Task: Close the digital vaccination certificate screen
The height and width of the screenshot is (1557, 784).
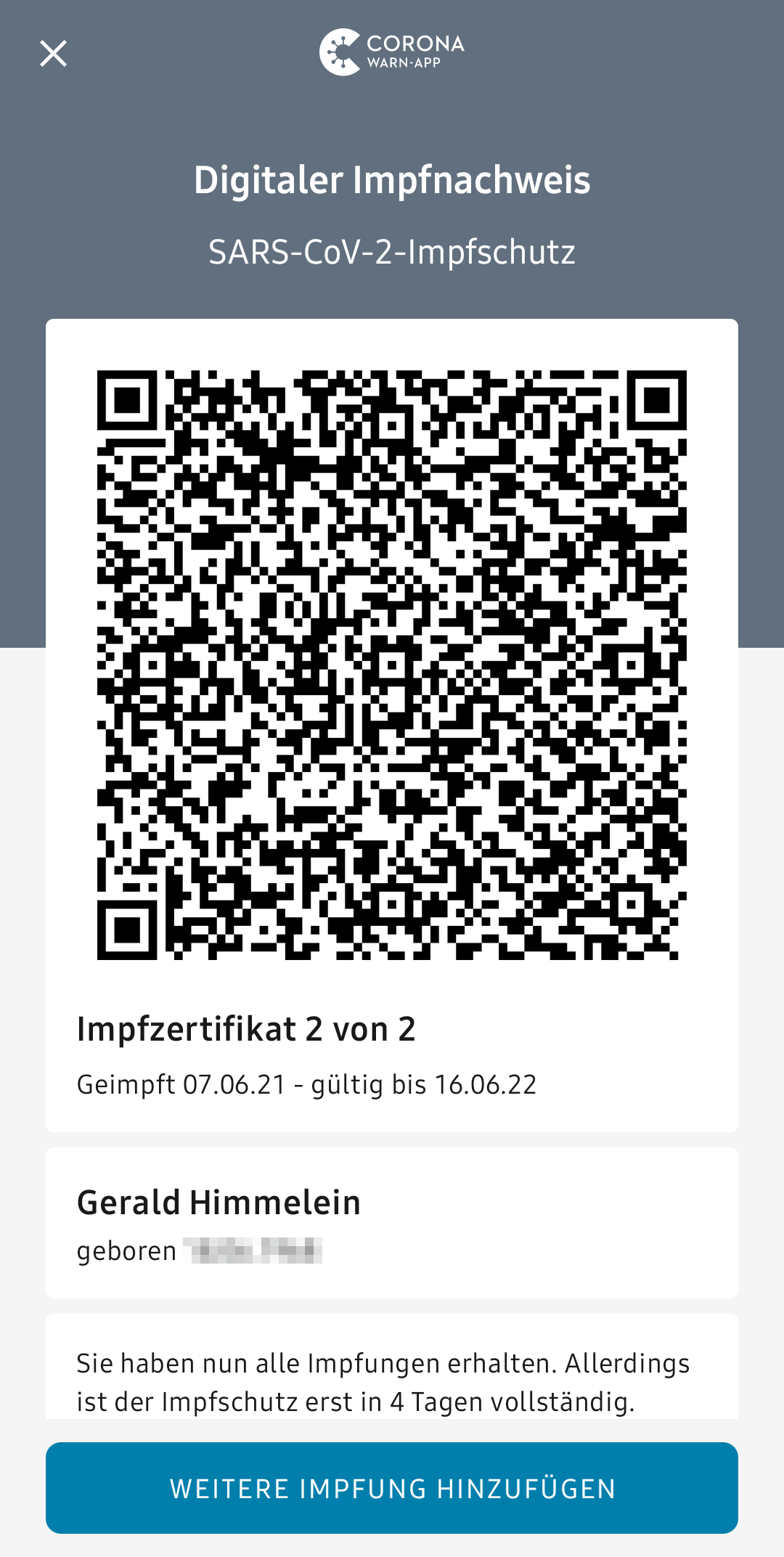Action: pyautogui.click(x=53, y=54)
